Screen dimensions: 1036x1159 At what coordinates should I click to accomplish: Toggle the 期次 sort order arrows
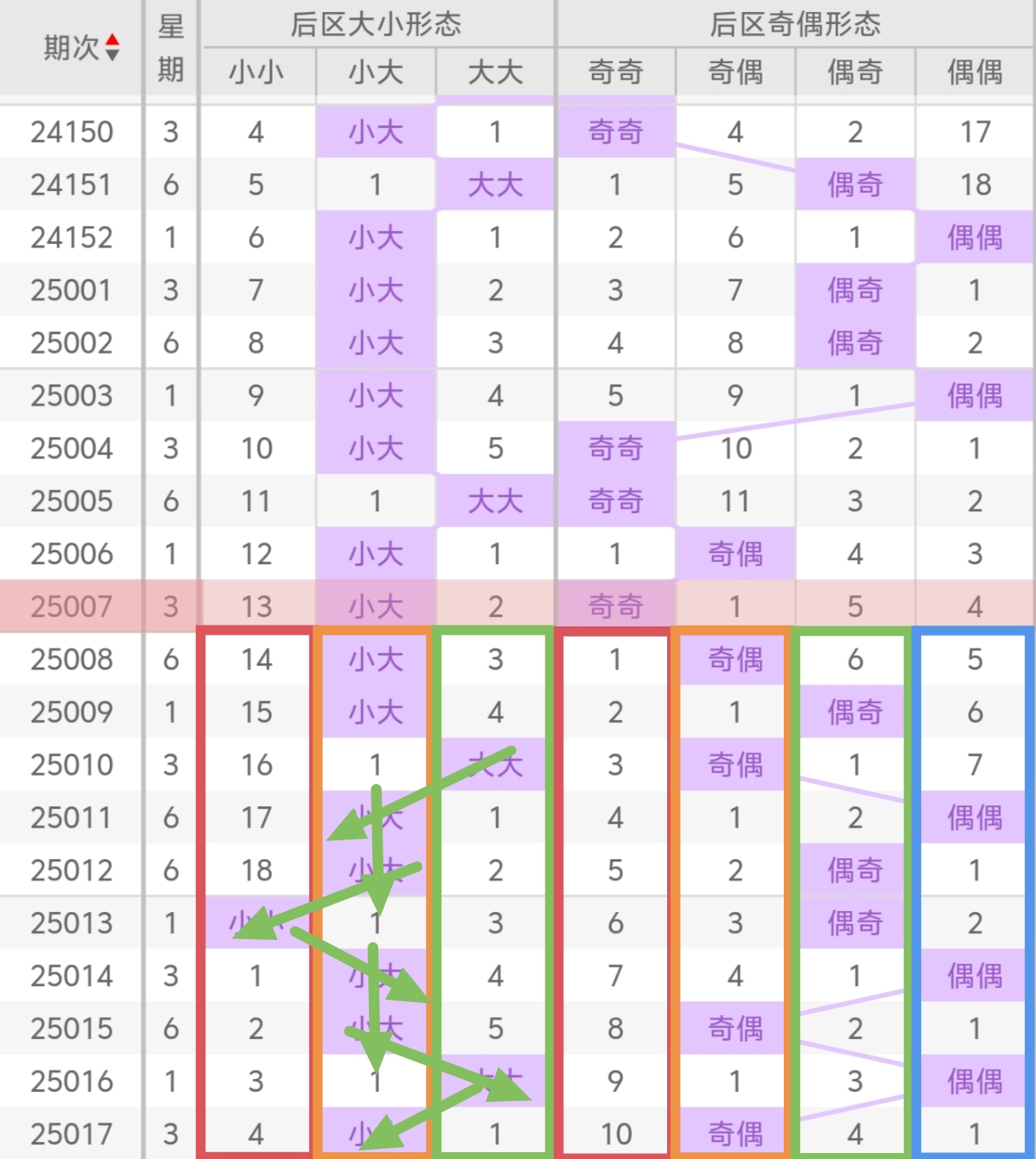pos(112,48)
